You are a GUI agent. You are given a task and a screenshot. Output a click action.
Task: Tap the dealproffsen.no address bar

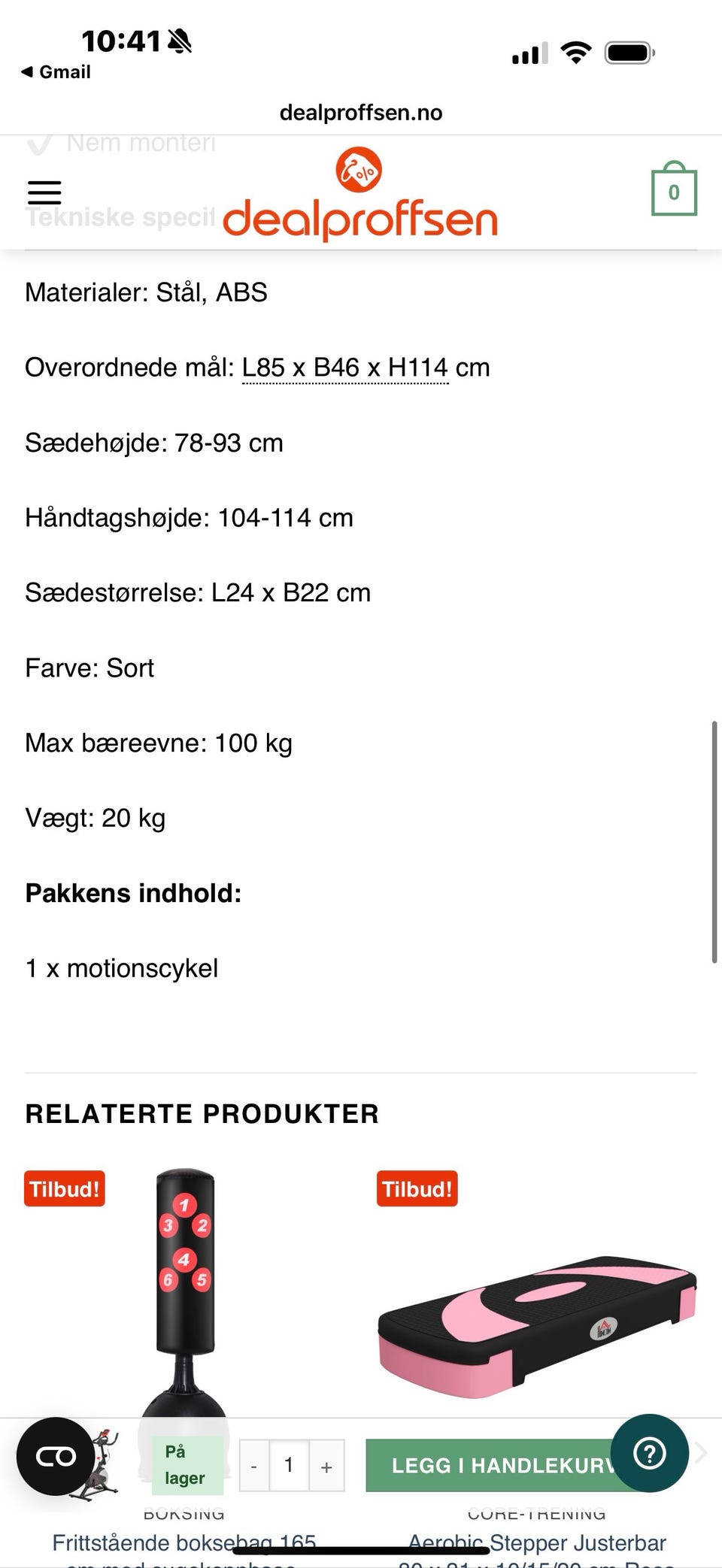click(x=361, y=112)
